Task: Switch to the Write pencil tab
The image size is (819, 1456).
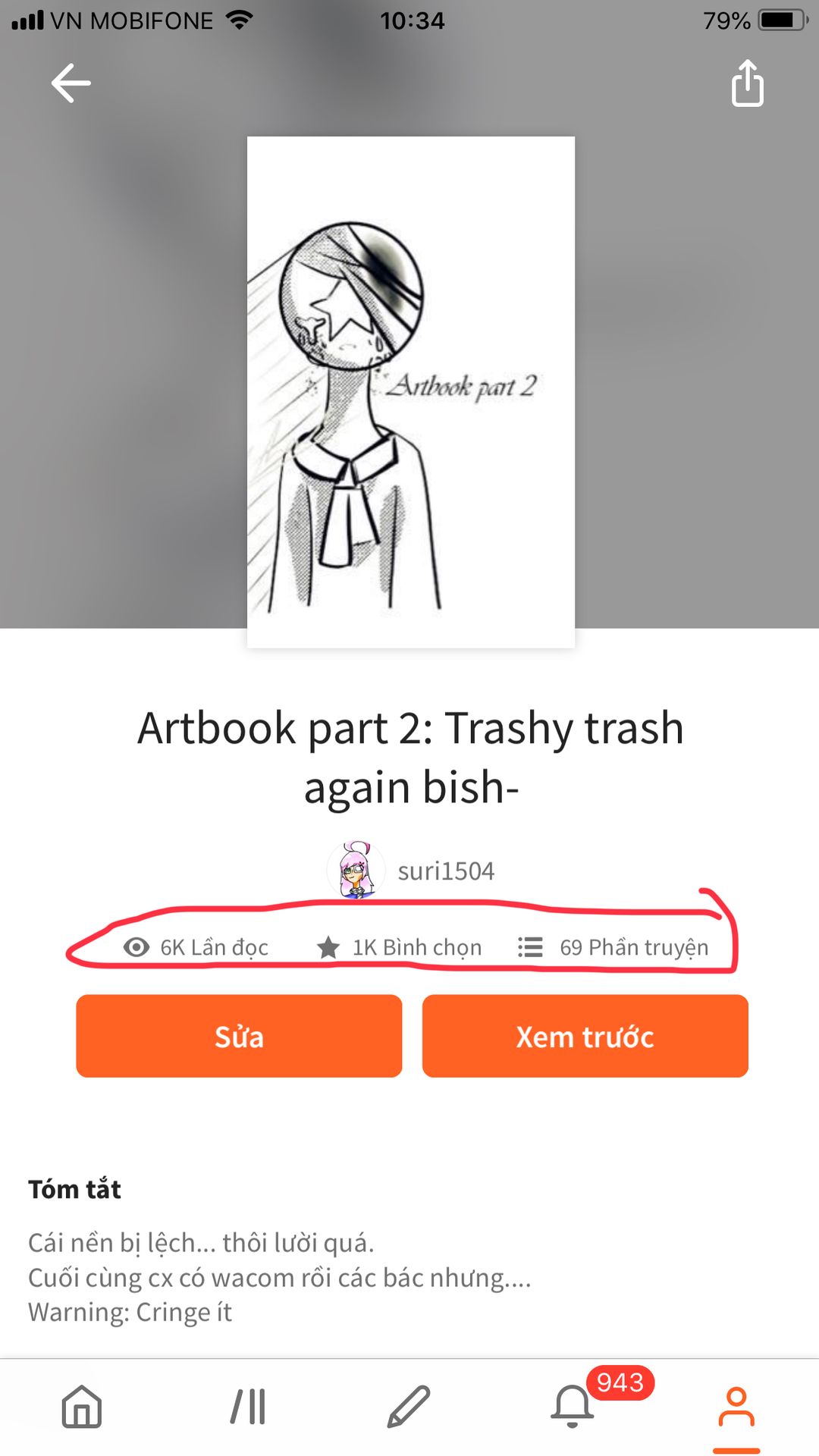Action: (x=409, y=1407)
